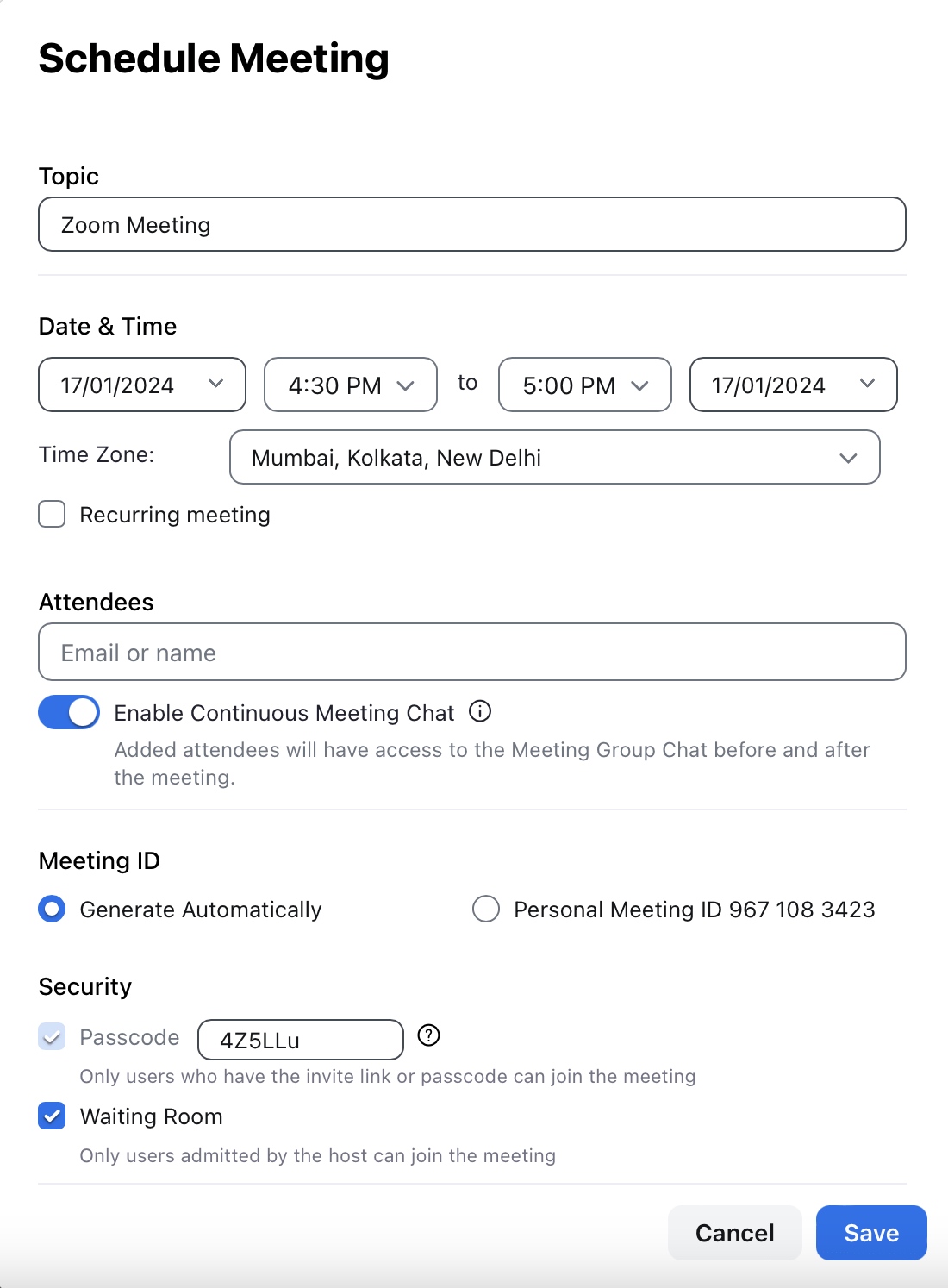This screenshot has width=948, height=1288.
Task: Click the Attendees email input field
Action: 471,652
